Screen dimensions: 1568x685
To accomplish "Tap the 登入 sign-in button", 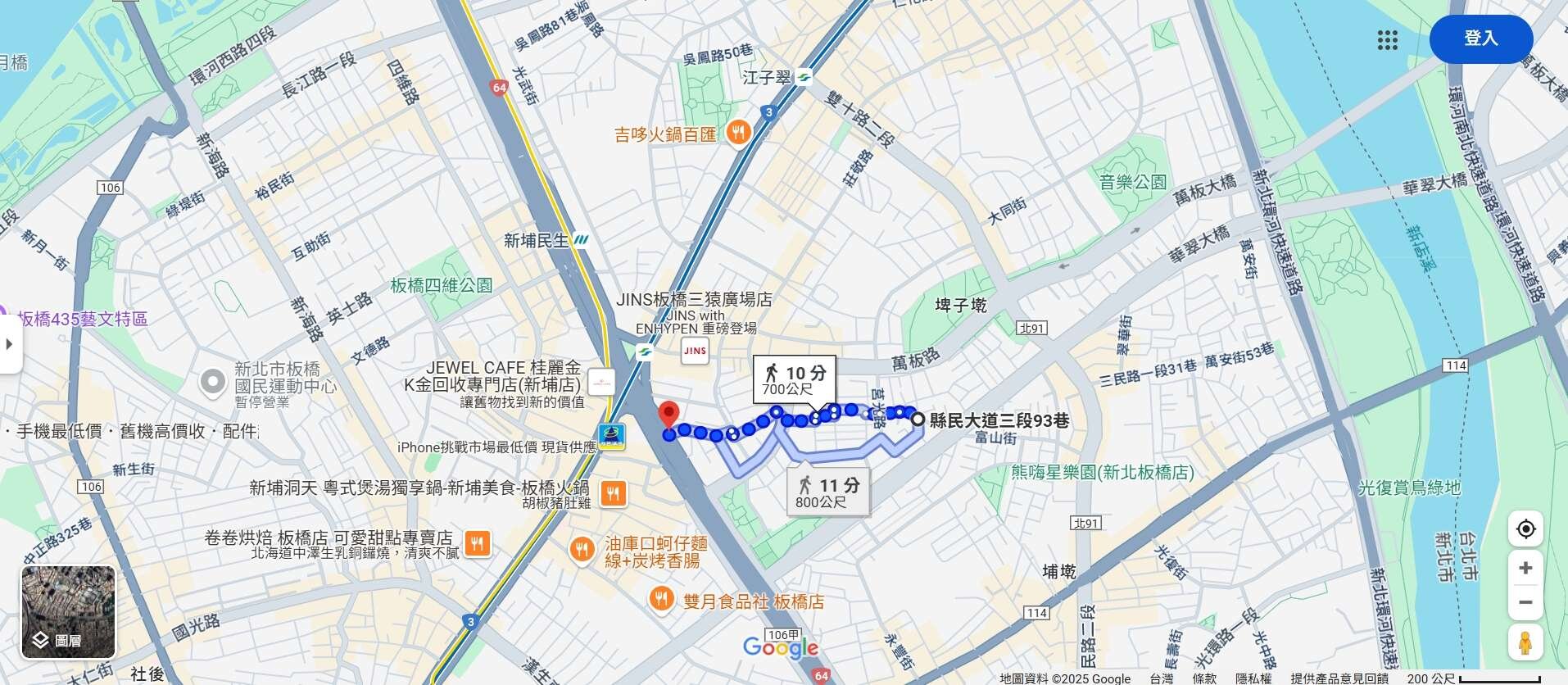I will [x=1480, y=39].
